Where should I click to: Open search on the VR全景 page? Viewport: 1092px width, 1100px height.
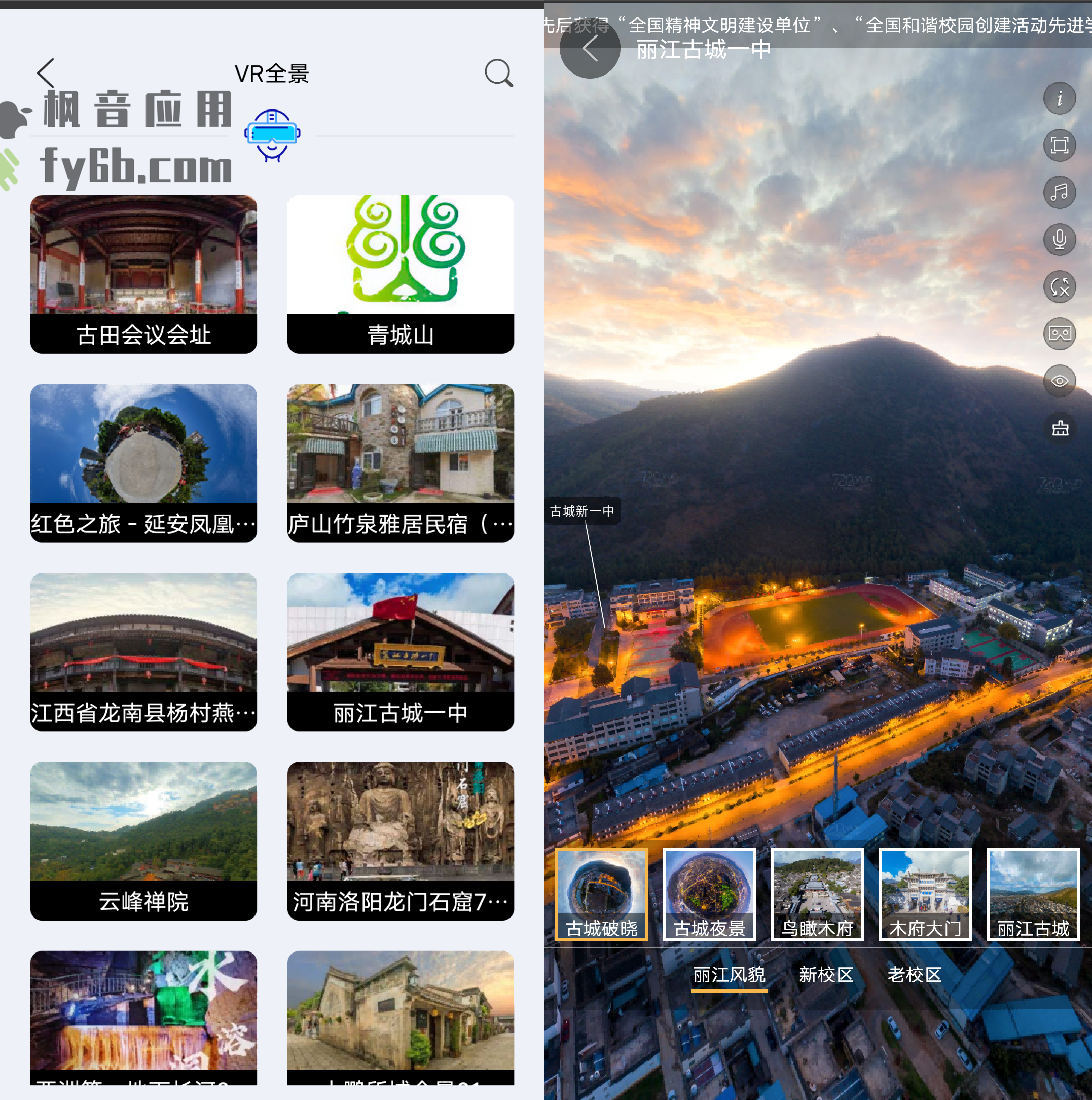click(498, 73)
